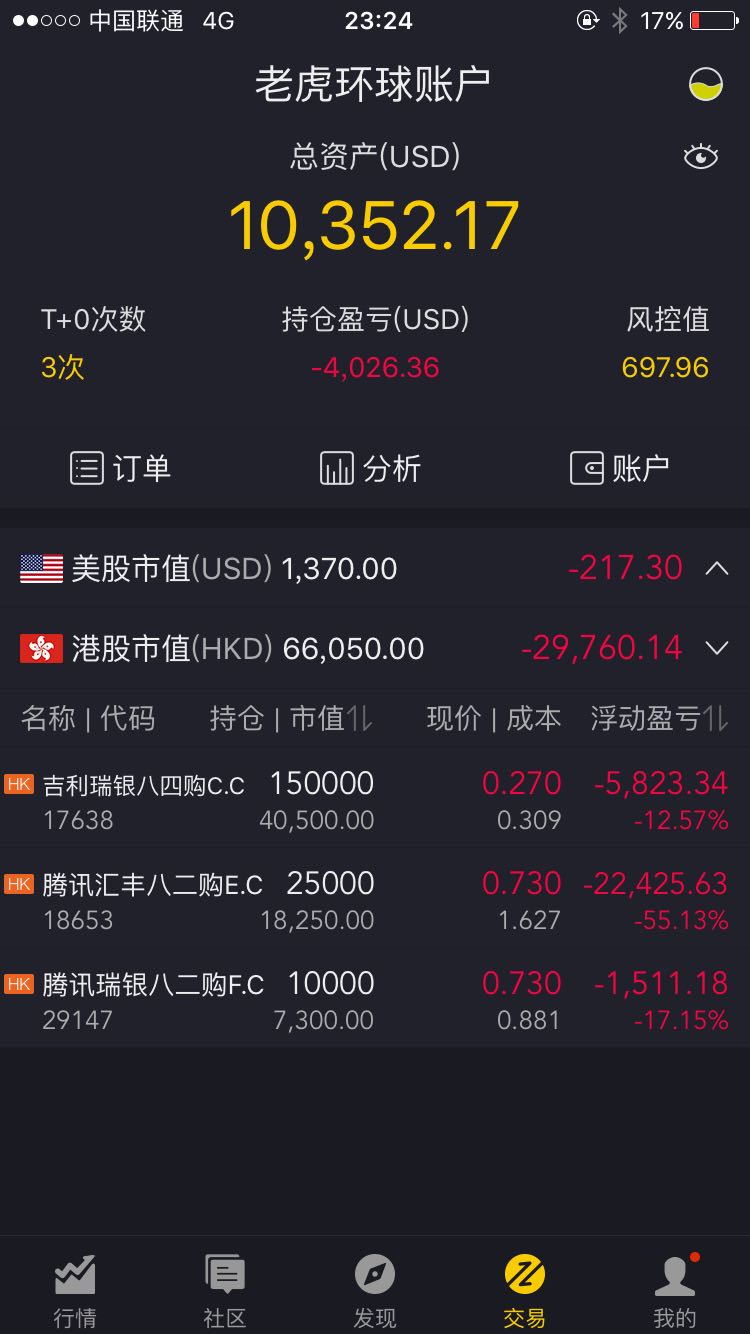Viewport: 750px width, 1334px height.
Task: Switch to the 行情 quotes tab
Action: click(x=75, y=1291)
